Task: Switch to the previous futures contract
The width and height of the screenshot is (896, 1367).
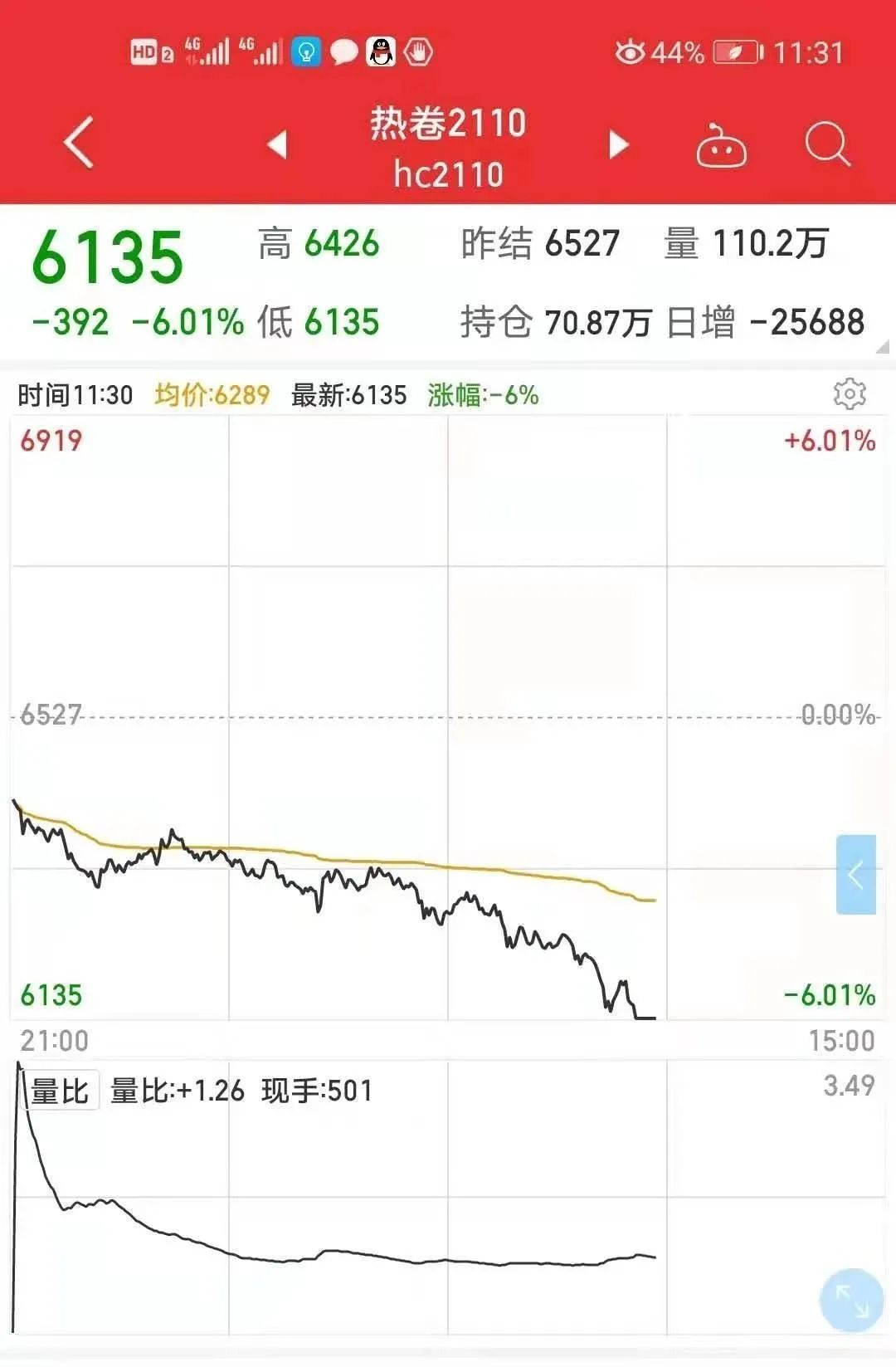Action: point(277,144)
